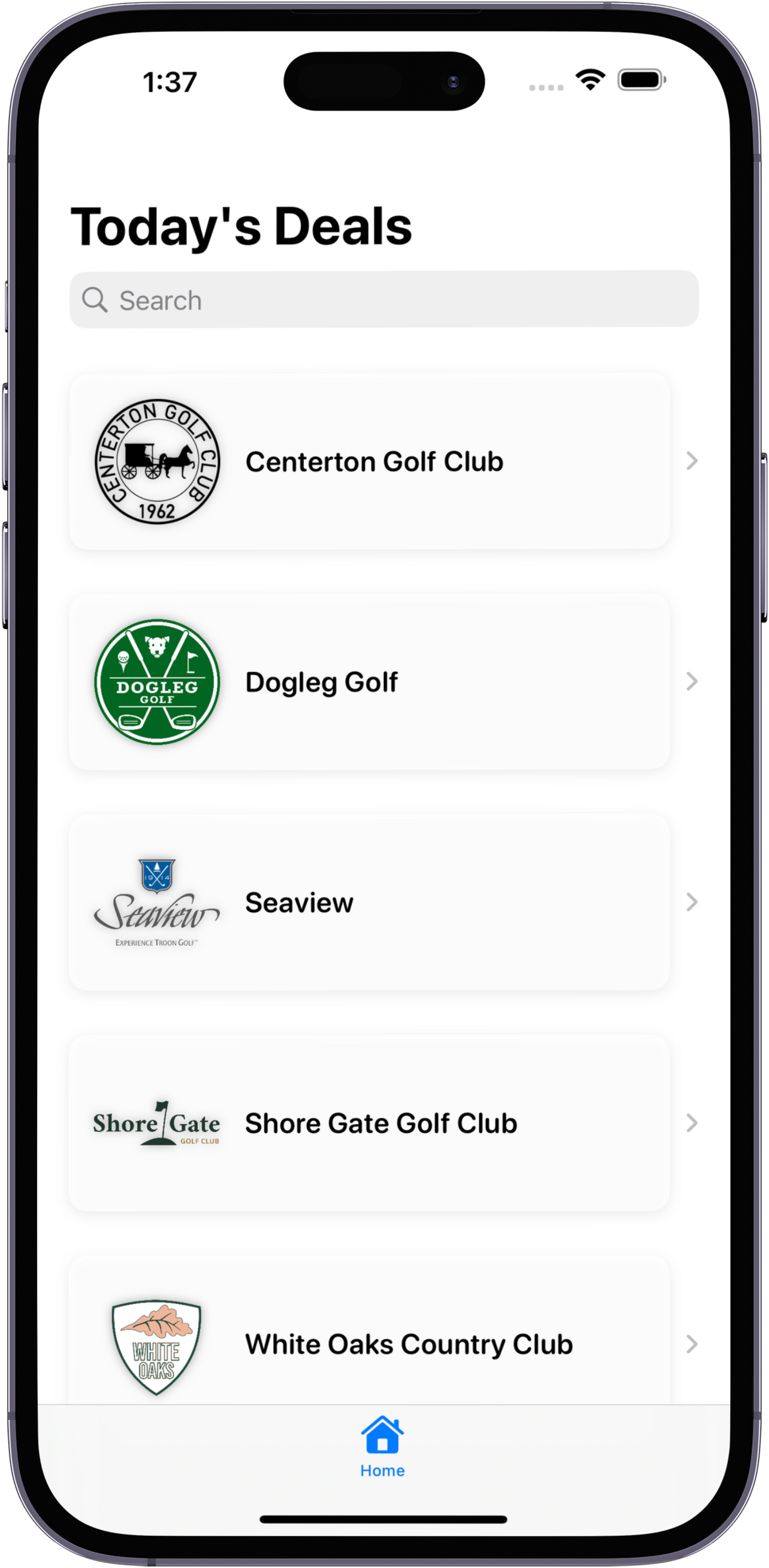Open the Centerton Golf Club deal

click(374, 461)
